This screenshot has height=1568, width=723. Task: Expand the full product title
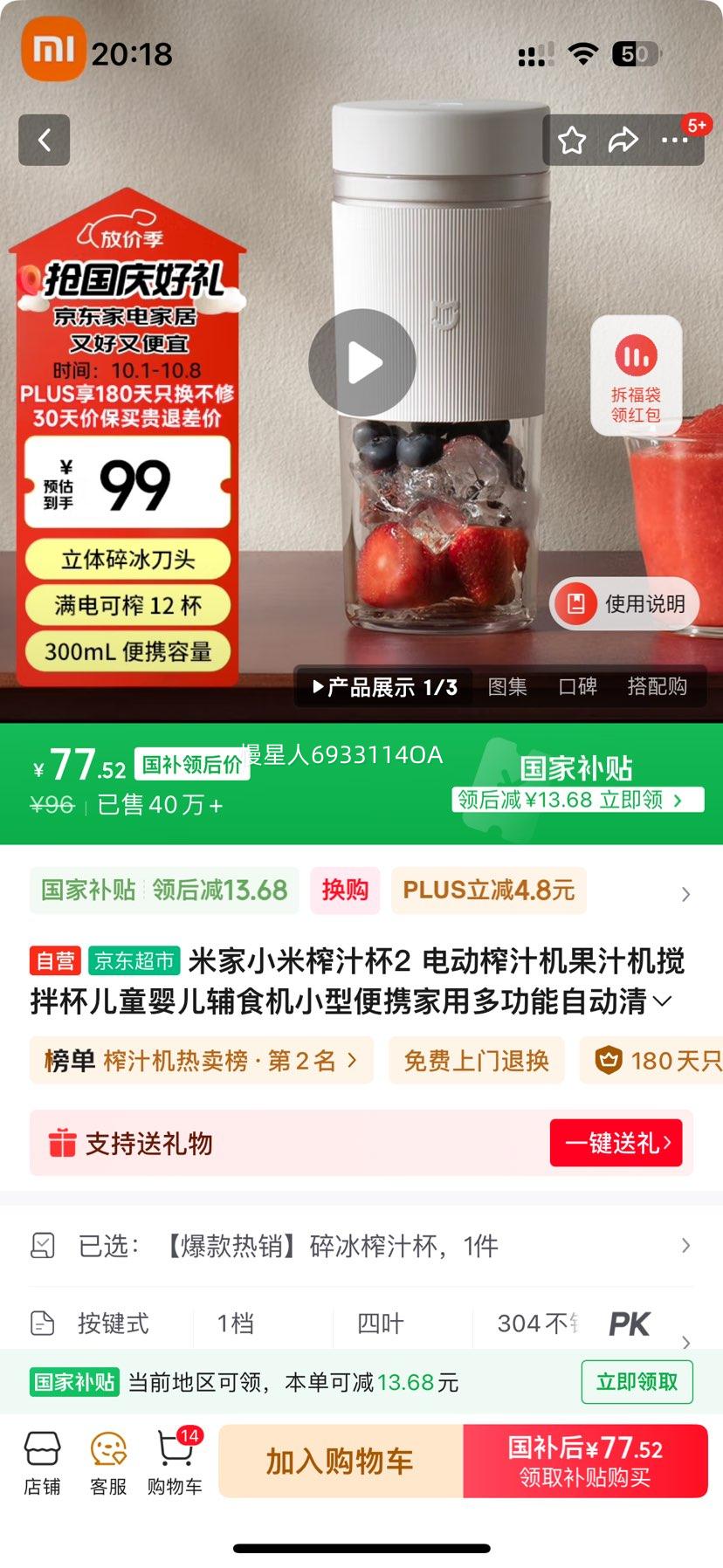[x=664, y=1001]
